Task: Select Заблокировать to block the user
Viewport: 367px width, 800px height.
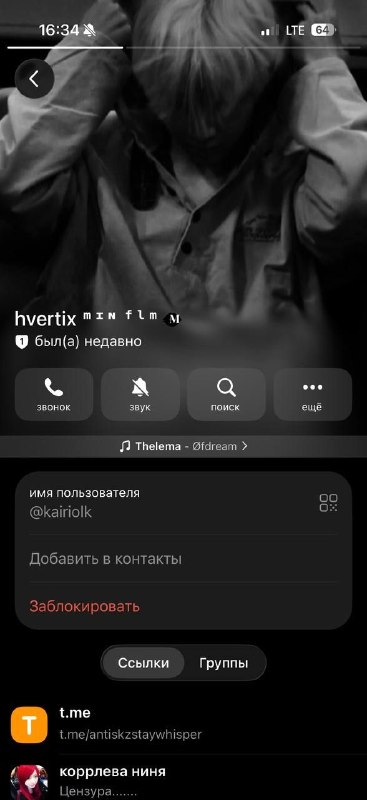Action: 183,607
